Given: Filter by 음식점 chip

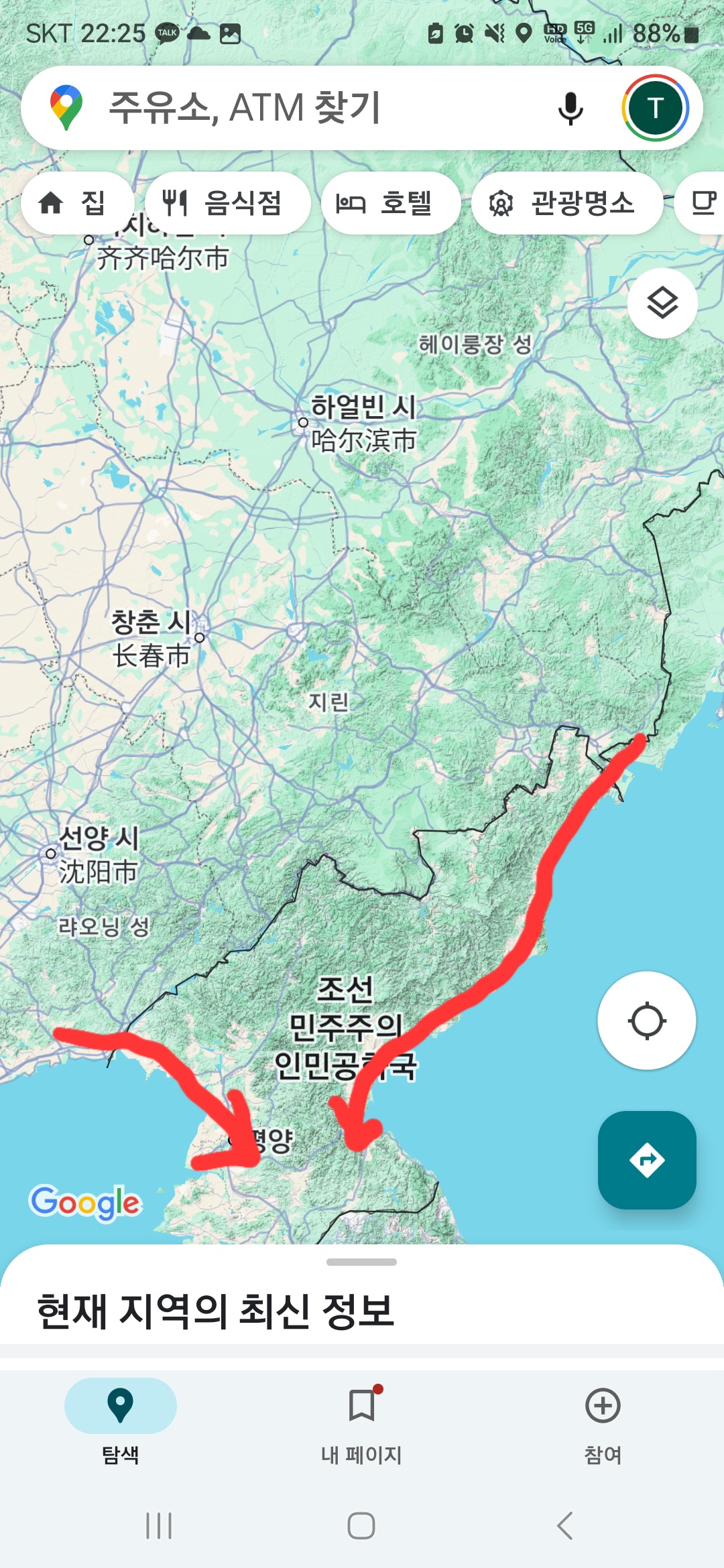Looking at the screenshot, I should [x=227, y=203].
